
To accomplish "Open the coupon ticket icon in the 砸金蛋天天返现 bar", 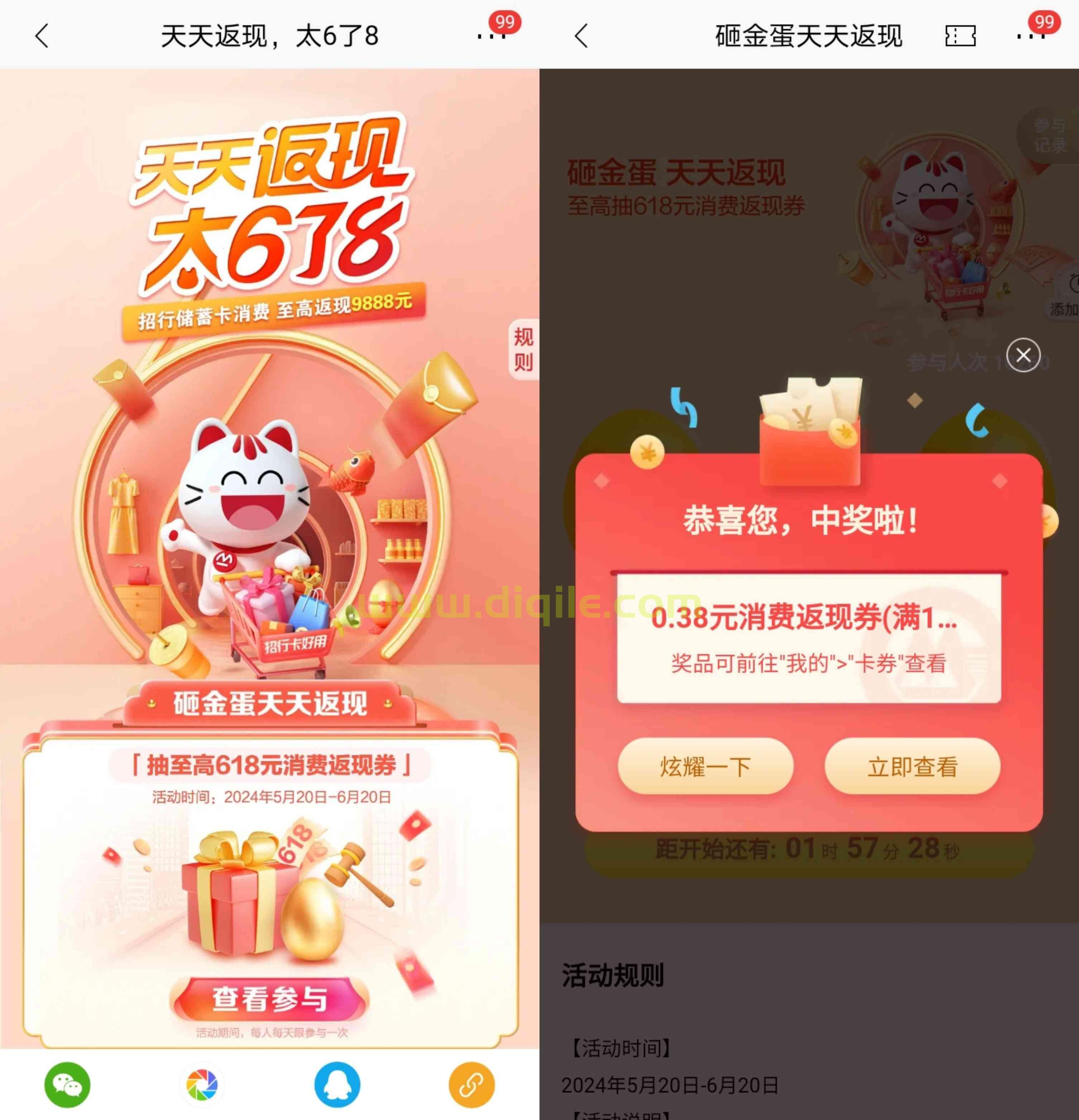I will [x=960, y=36].
